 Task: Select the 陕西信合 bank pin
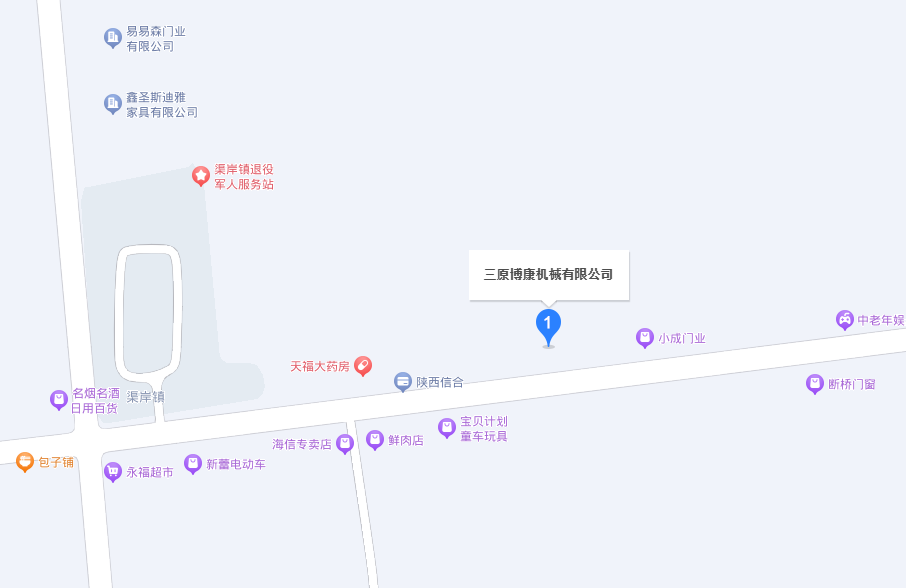[x=403, y=381]
